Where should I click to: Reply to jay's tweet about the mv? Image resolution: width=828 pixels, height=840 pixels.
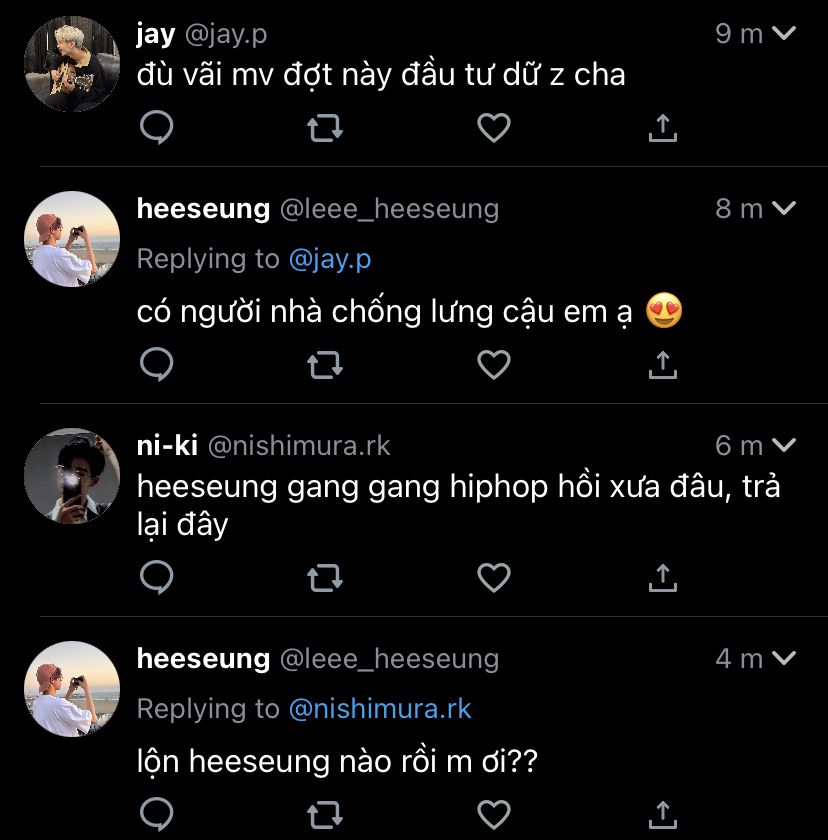click(156, 128)
